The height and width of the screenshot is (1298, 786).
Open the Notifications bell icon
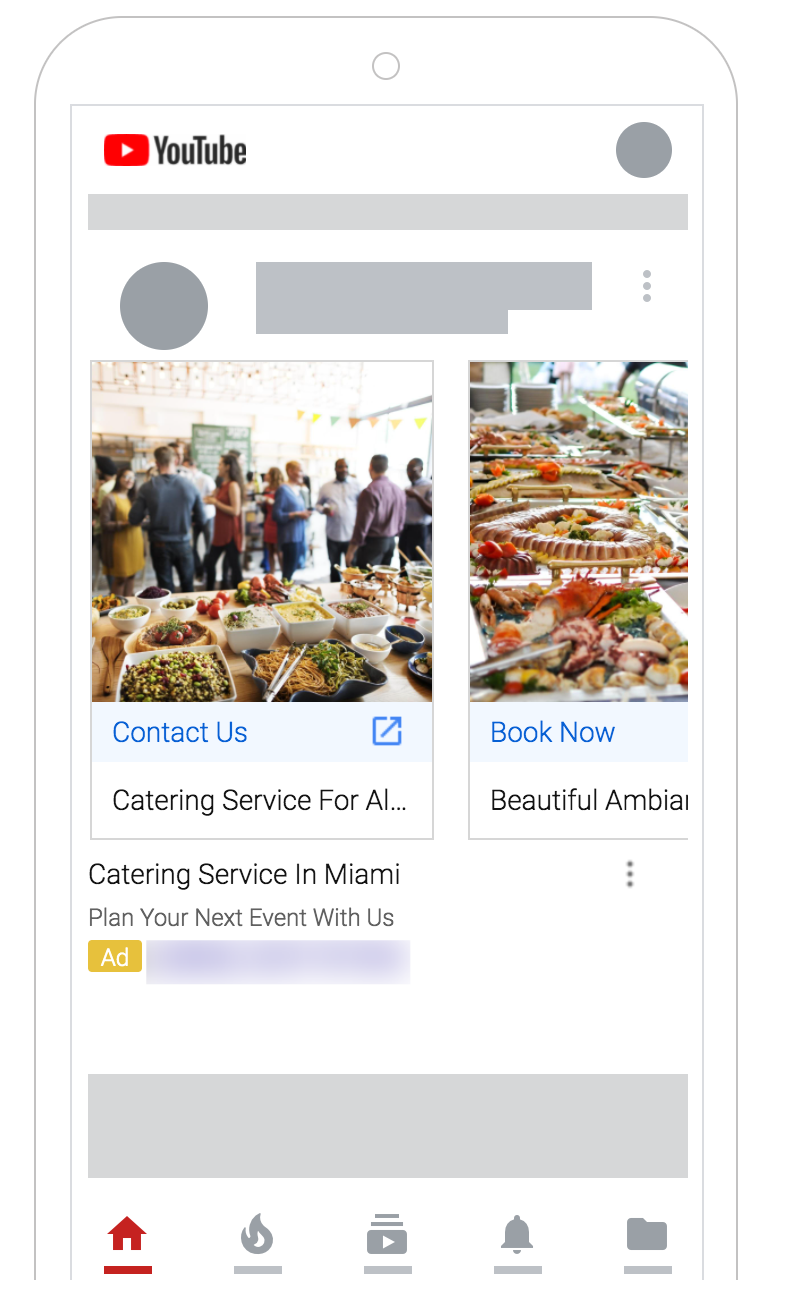point(517,1236)
